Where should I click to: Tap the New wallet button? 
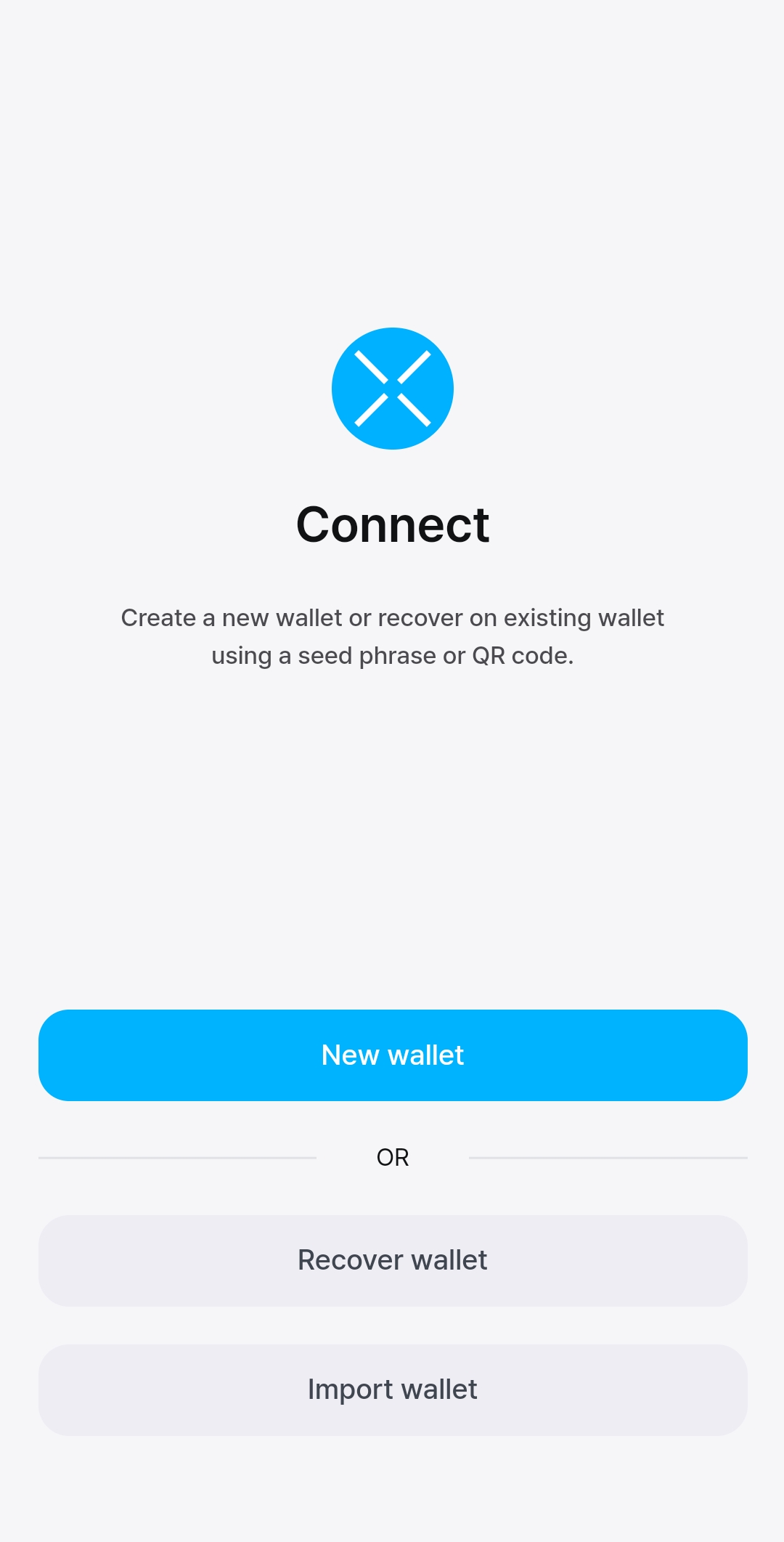(x=392, y=1055)
